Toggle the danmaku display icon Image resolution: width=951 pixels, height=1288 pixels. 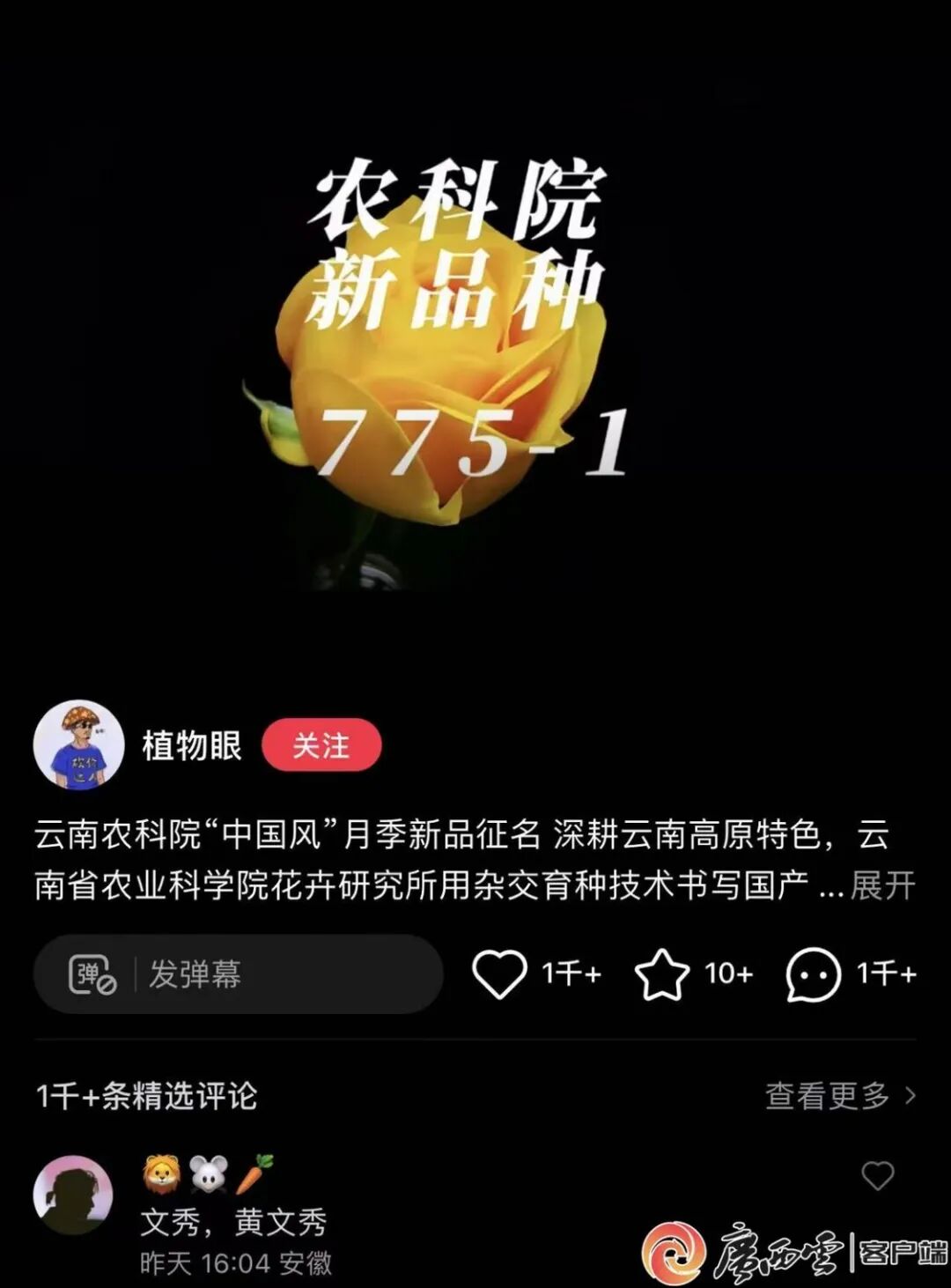(x=92, y=974)
